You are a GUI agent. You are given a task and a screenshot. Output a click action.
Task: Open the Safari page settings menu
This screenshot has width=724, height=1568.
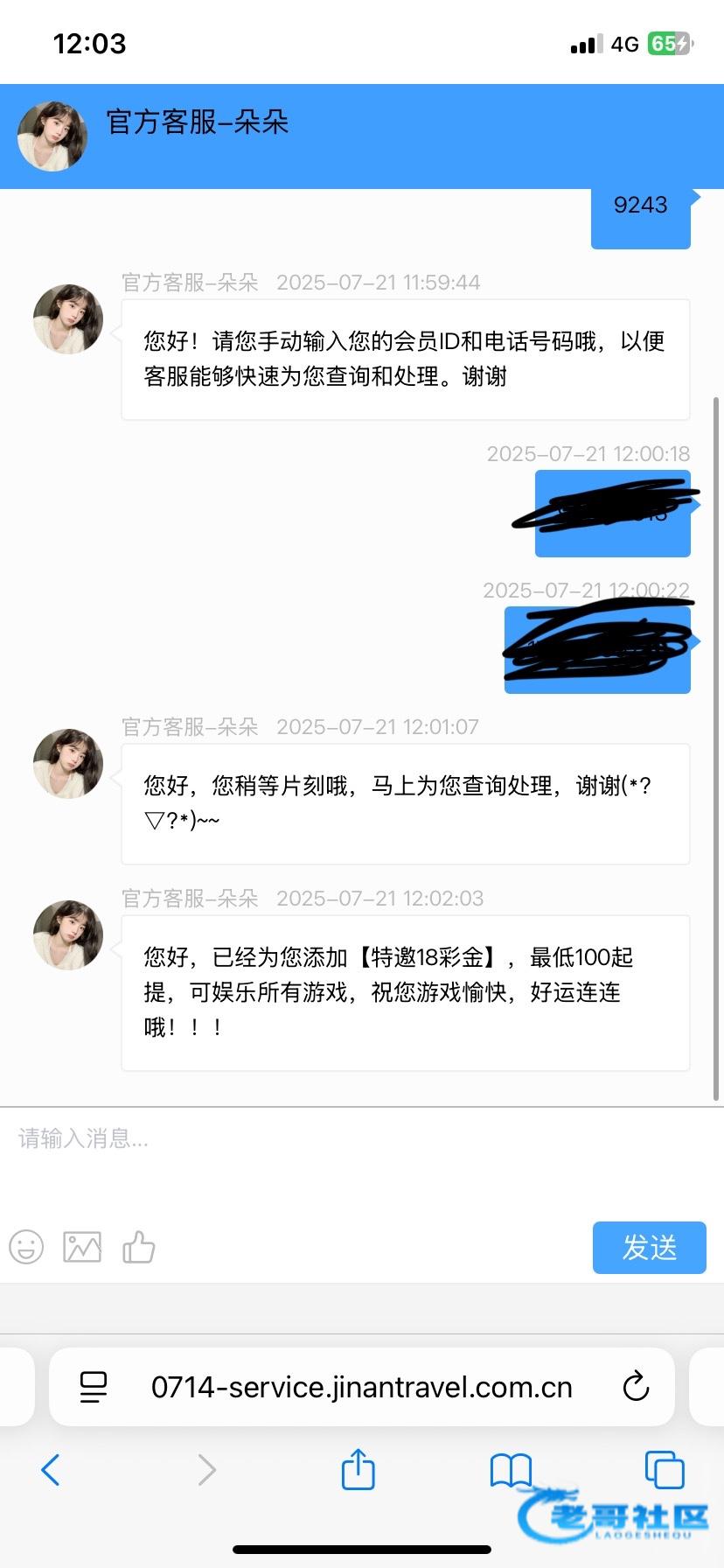93,1387
